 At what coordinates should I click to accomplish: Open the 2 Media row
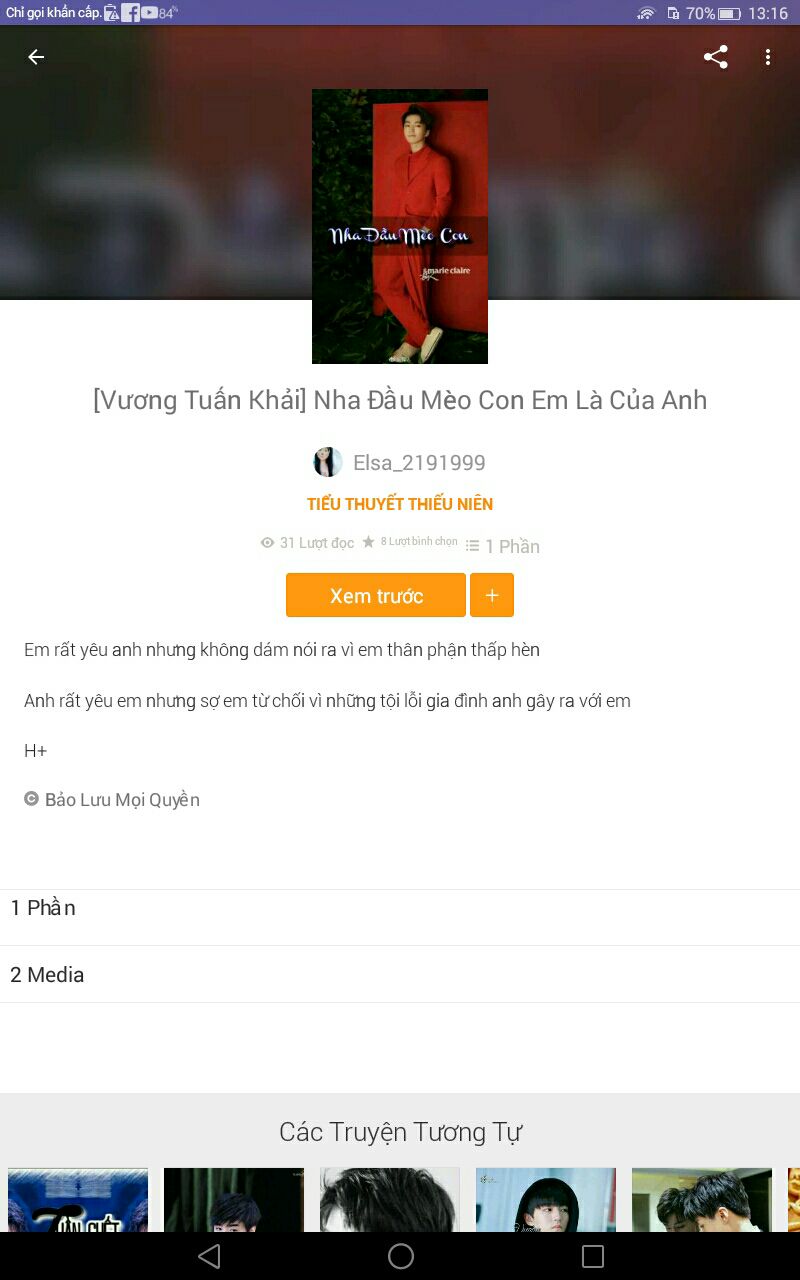[x=400, y=974]
